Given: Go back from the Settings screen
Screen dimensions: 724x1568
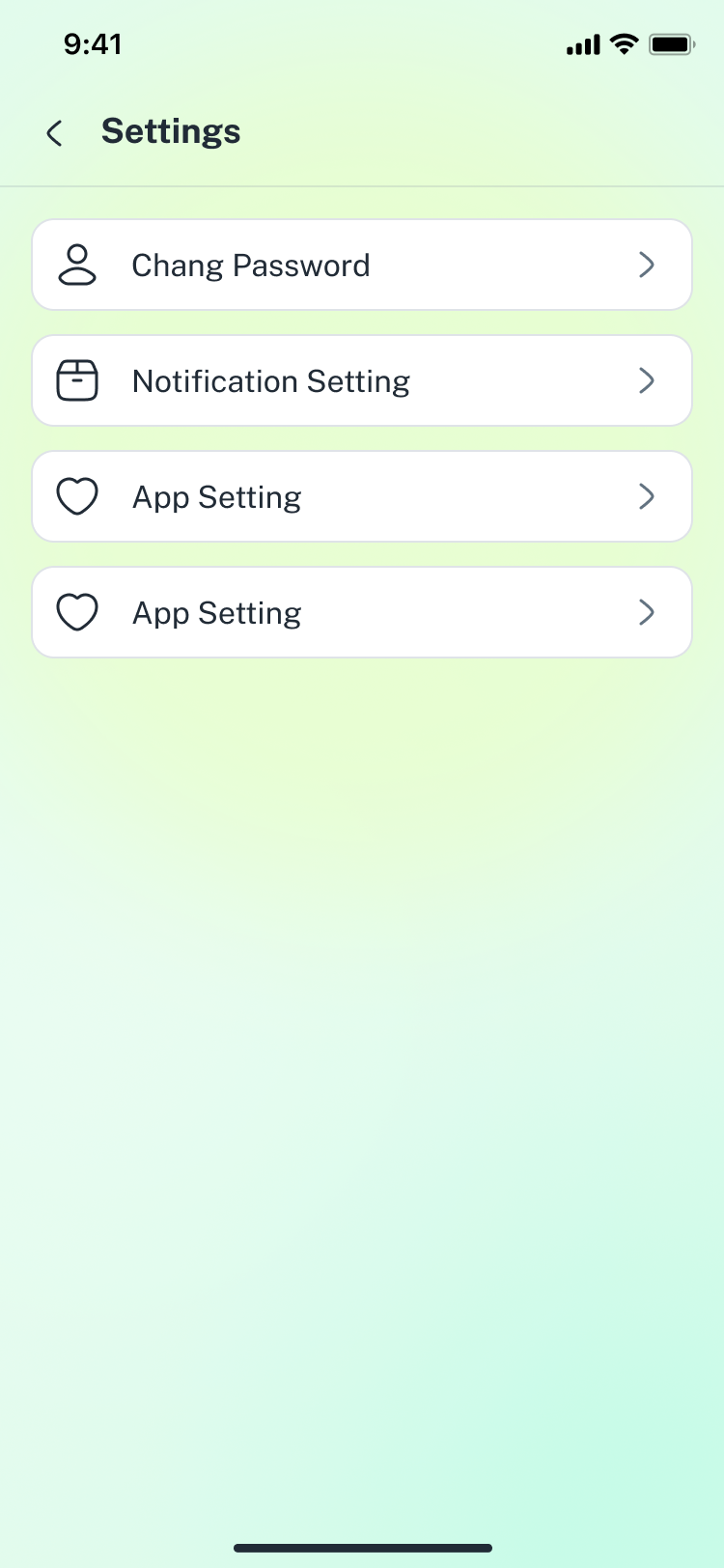Looking at the screenshot, I should click(x=55, y=133).
